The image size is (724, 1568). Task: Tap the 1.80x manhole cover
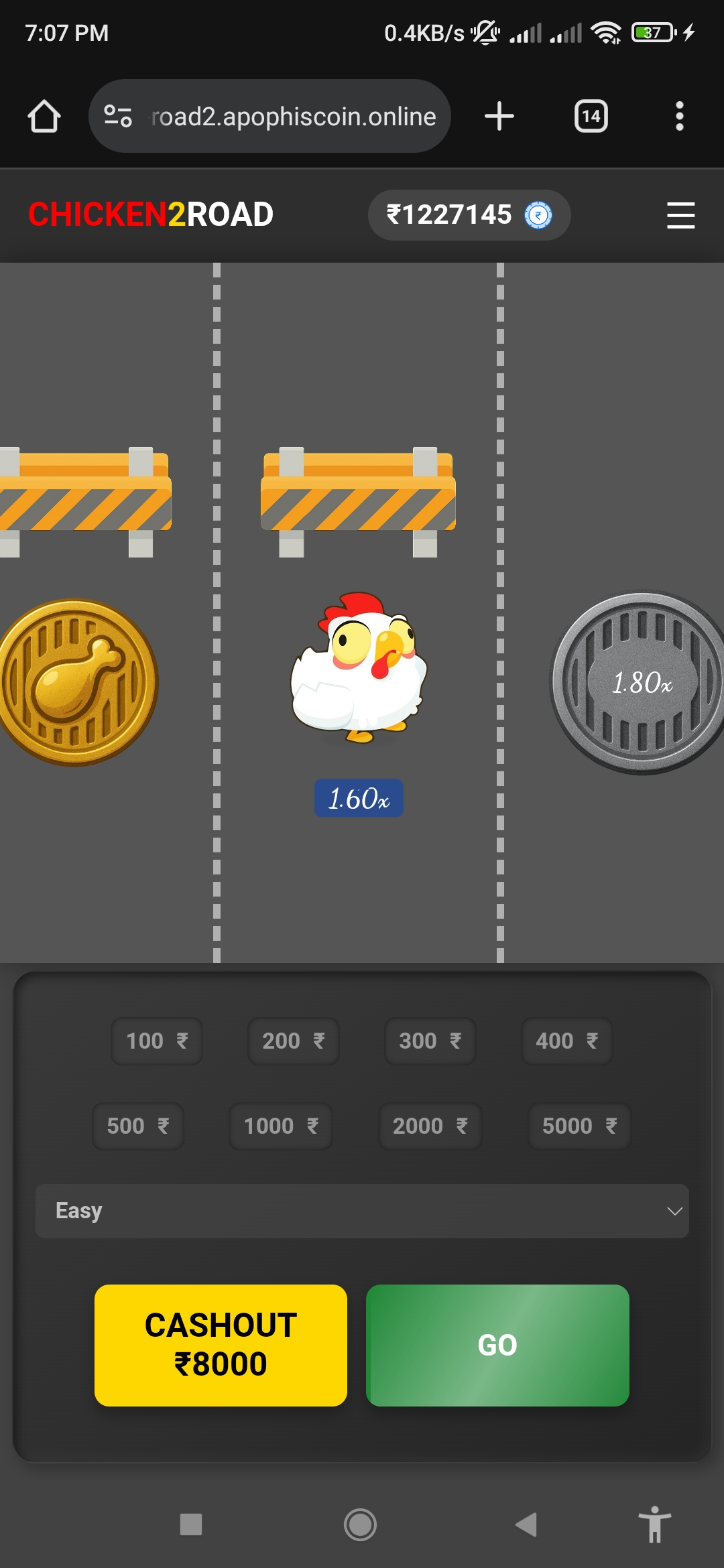[642, 682]
